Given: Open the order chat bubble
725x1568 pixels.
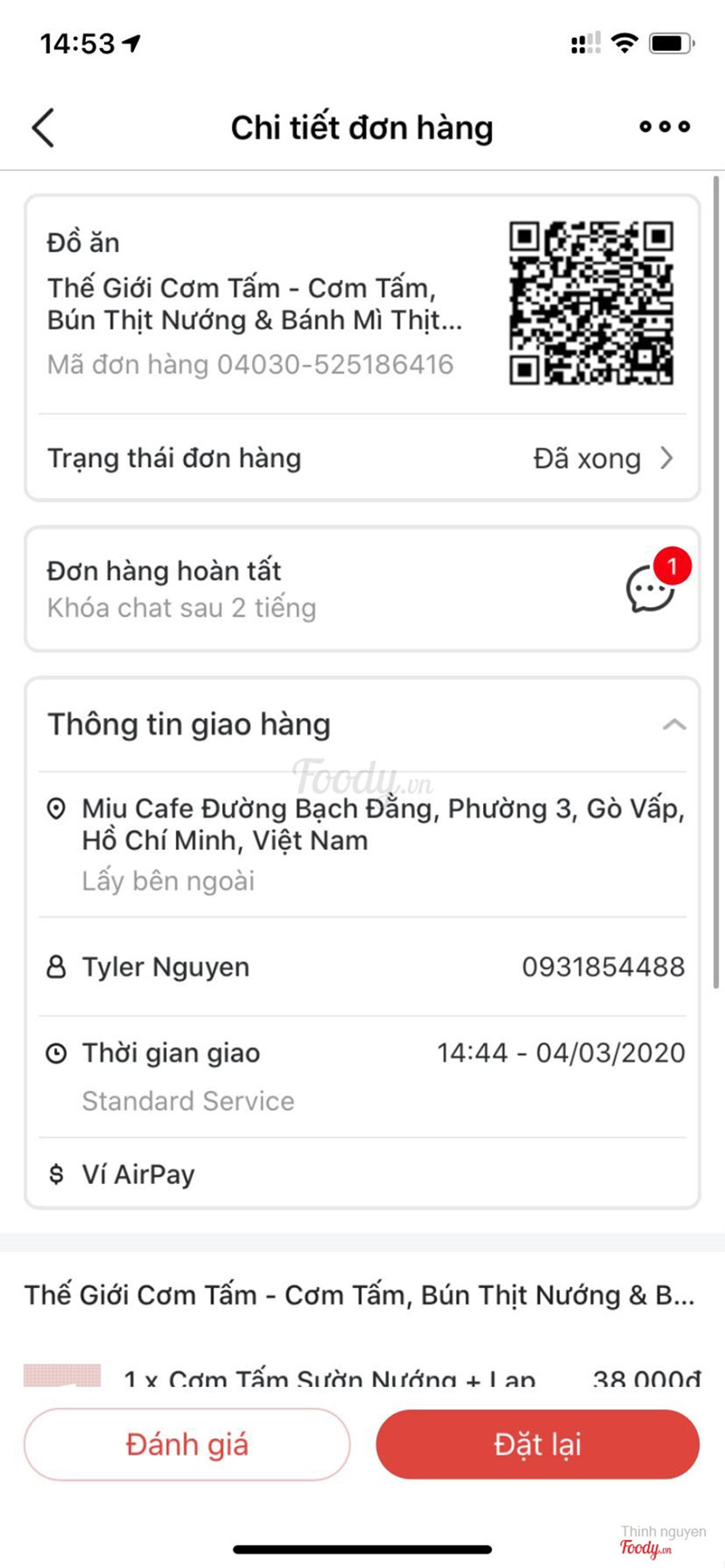Looking at the screenshot, I should [x=651, y=589].
